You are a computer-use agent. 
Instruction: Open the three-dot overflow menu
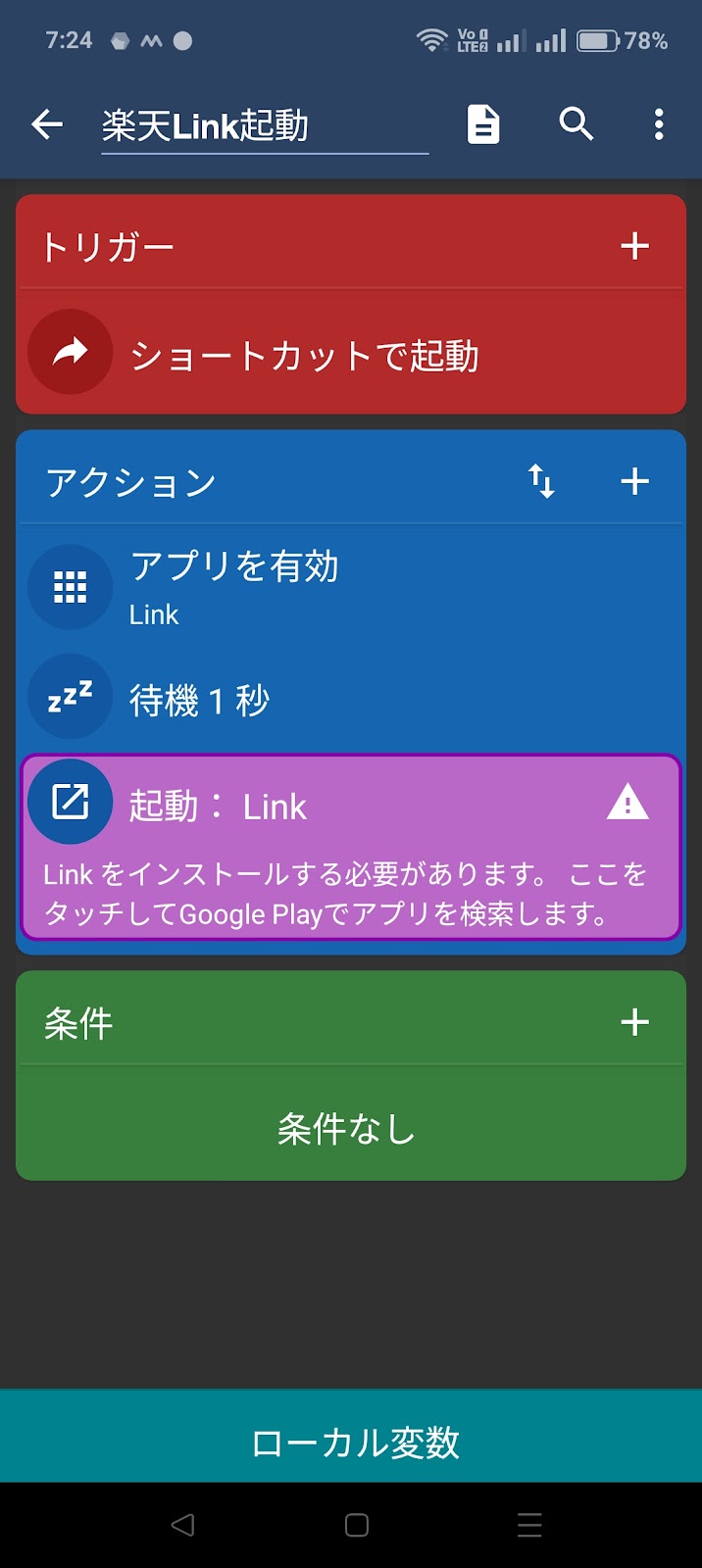659,124
